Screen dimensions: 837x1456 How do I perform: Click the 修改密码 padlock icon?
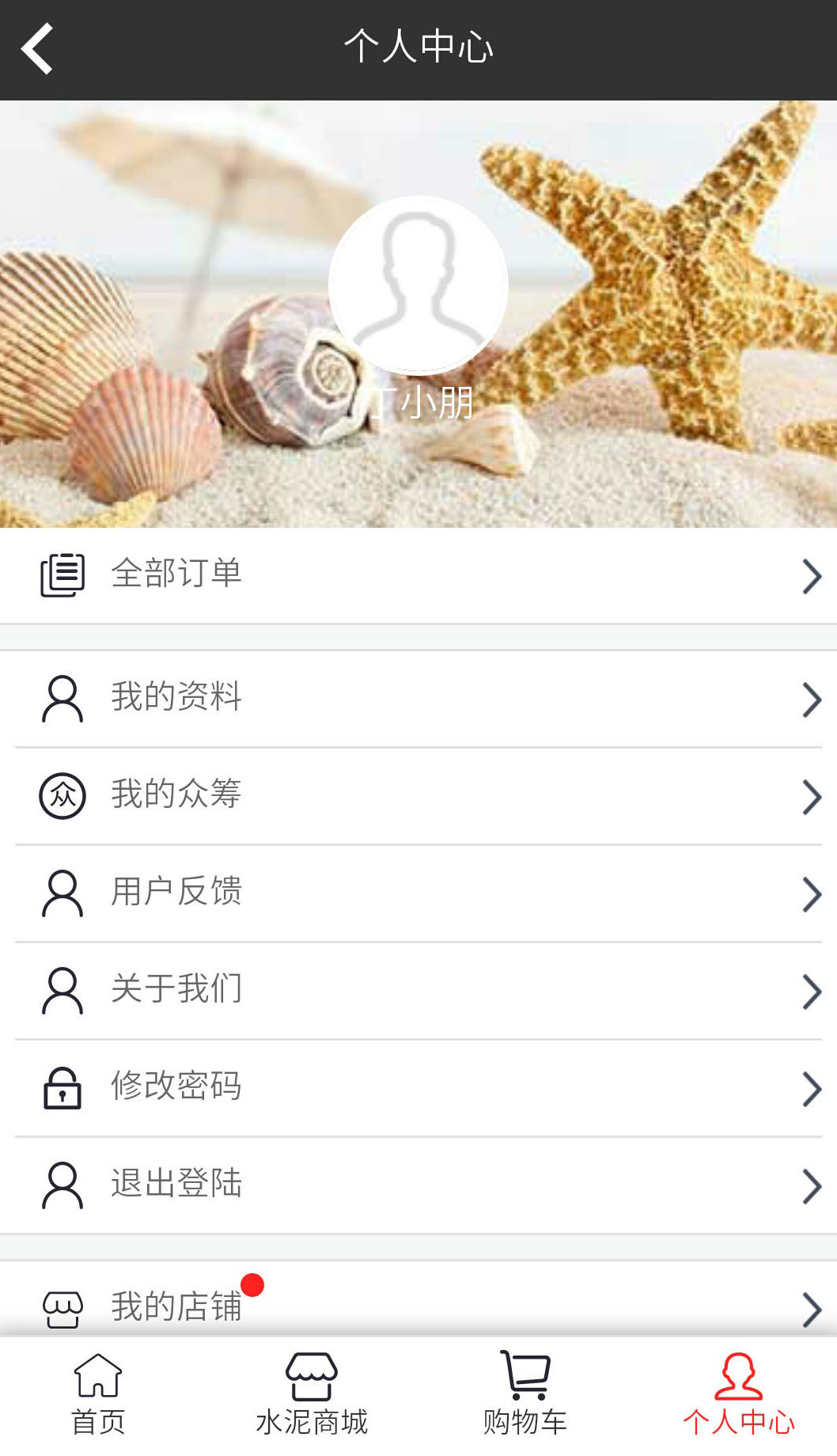pos(61,1087)
